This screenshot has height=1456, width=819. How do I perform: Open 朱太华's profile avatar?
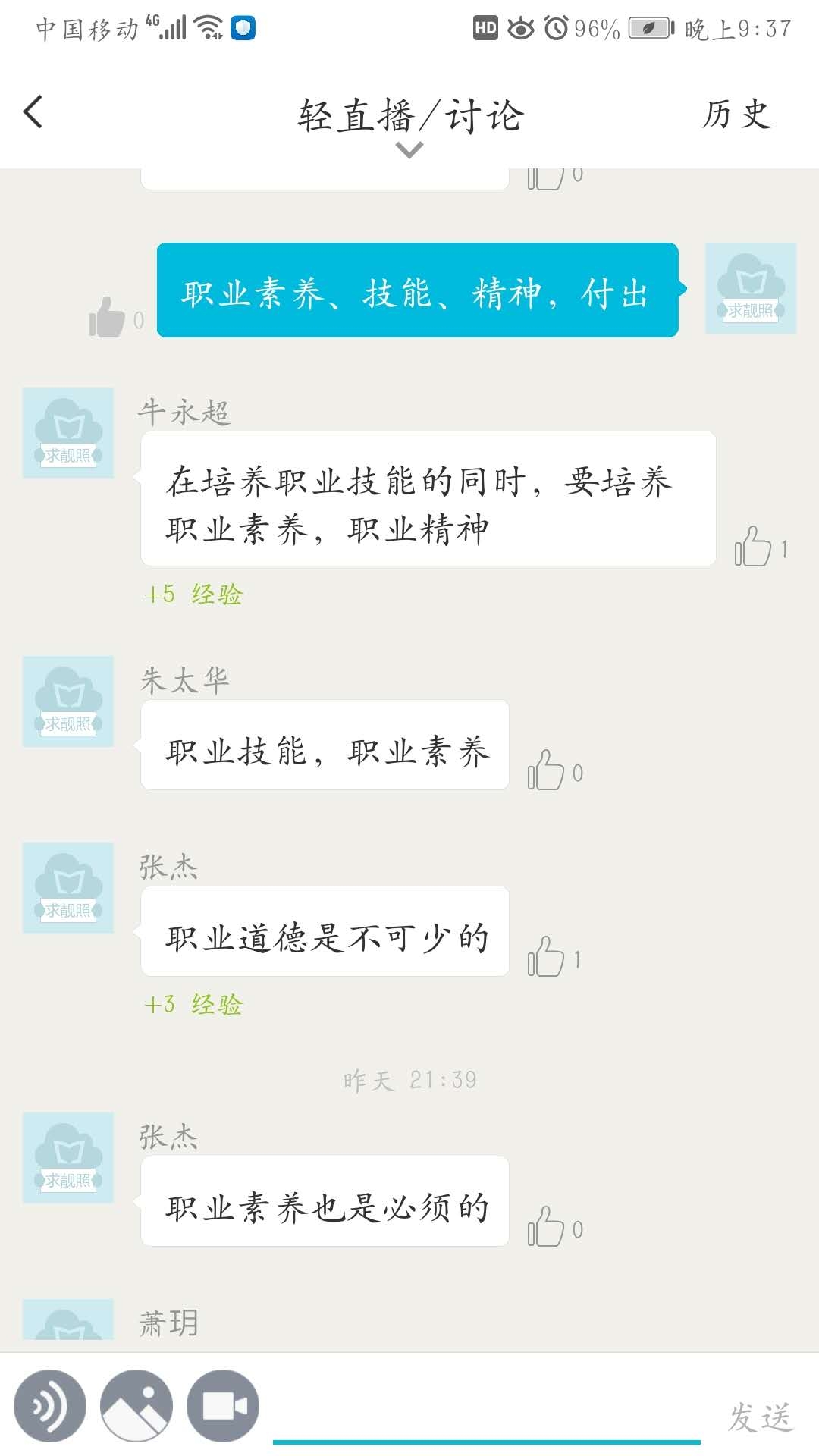click(68, 701)
